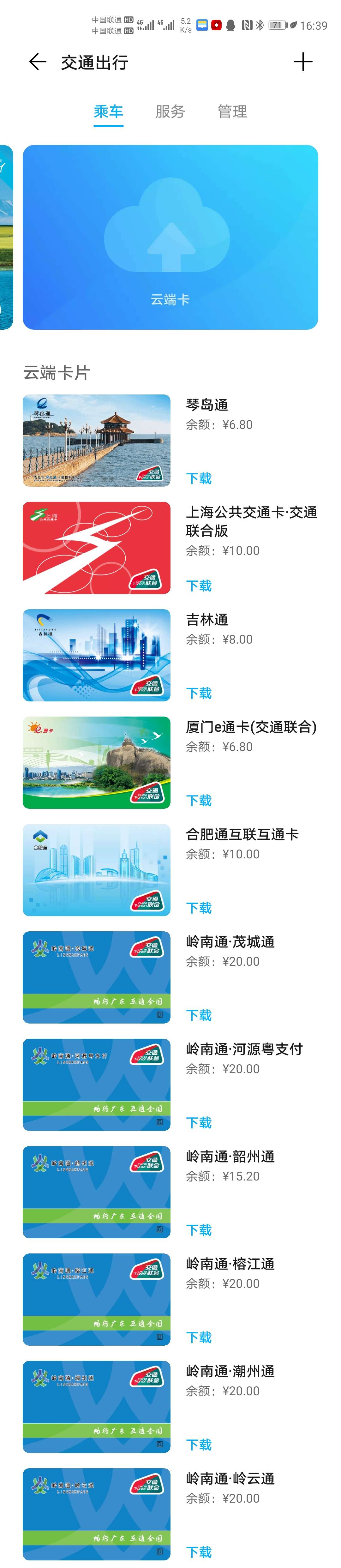The image size is (341, 1568).
Task: Download 上海公共交通卡·交通联合版
Action: pos(199,586)
